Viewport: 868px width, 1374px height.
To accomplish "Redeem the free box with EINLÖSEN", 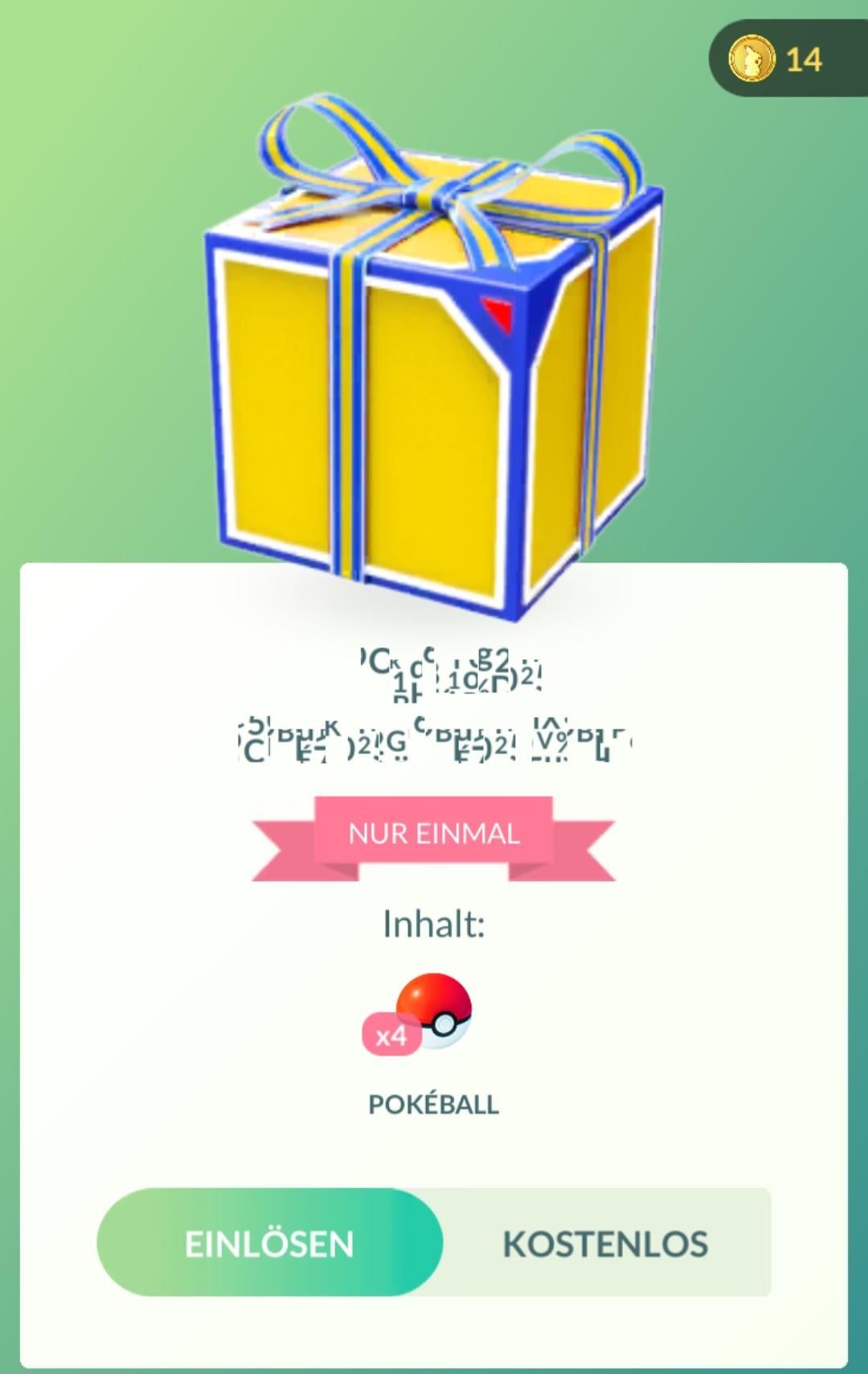I will (x=270, y=1243).
